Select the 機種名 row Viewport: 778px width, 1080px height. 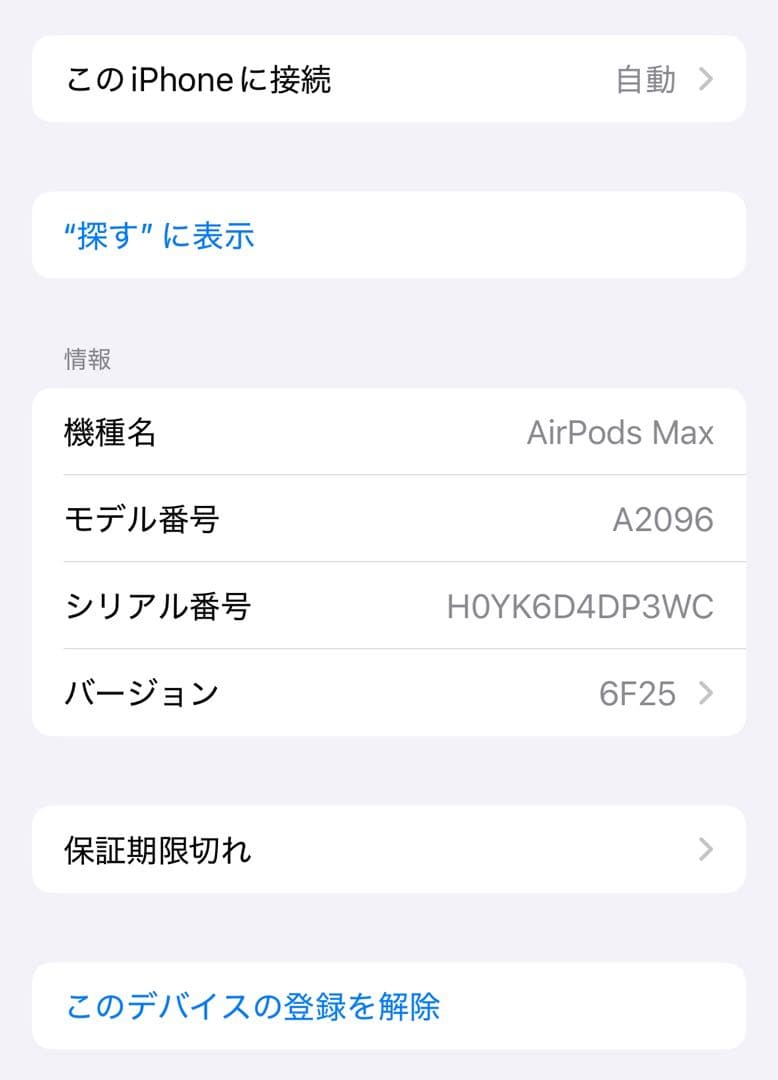[x=389, y=433]
